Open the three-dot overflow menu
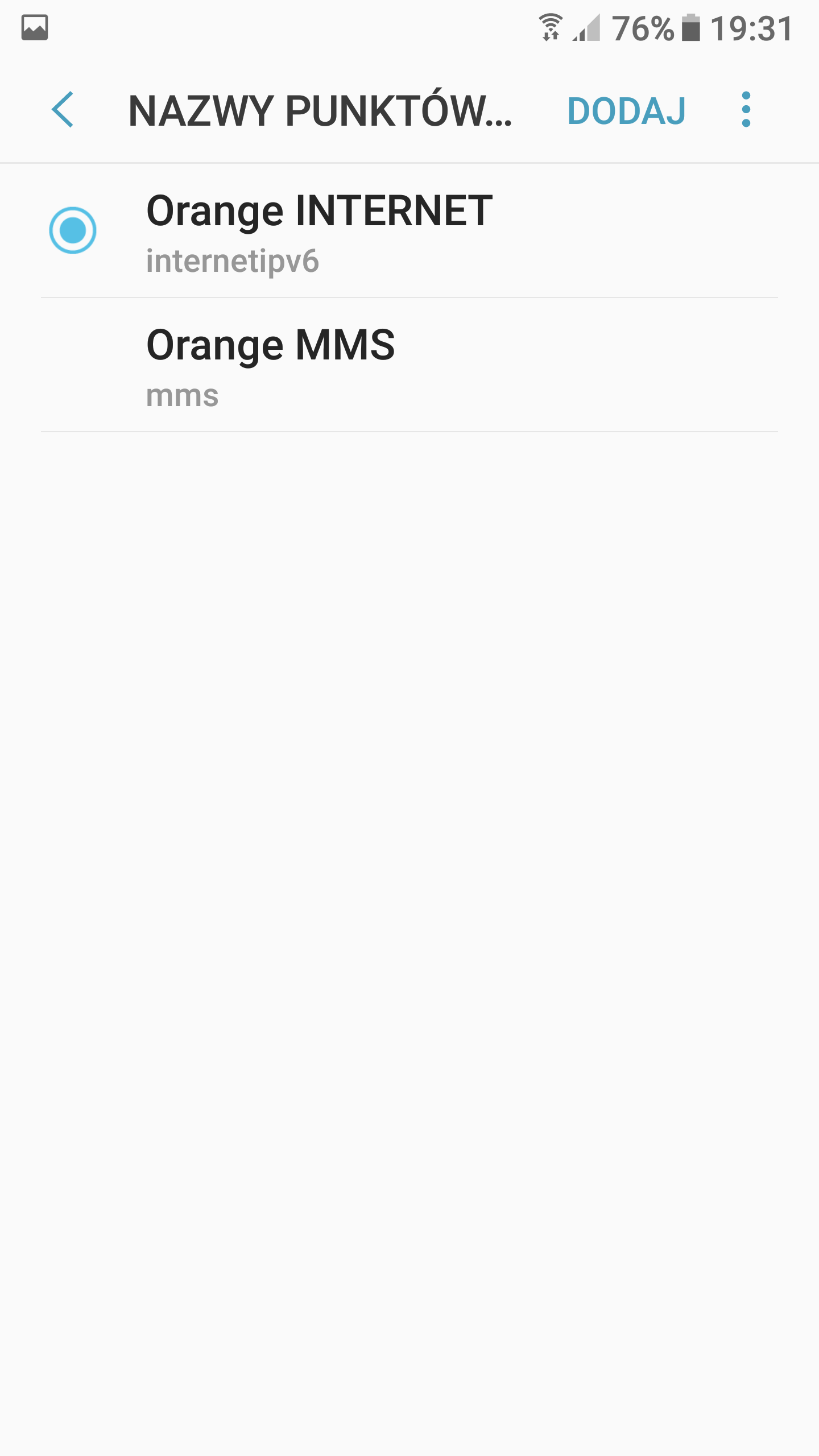Image resolution: width=819 pixels, height=1456 pixels. tap(746, 108)
